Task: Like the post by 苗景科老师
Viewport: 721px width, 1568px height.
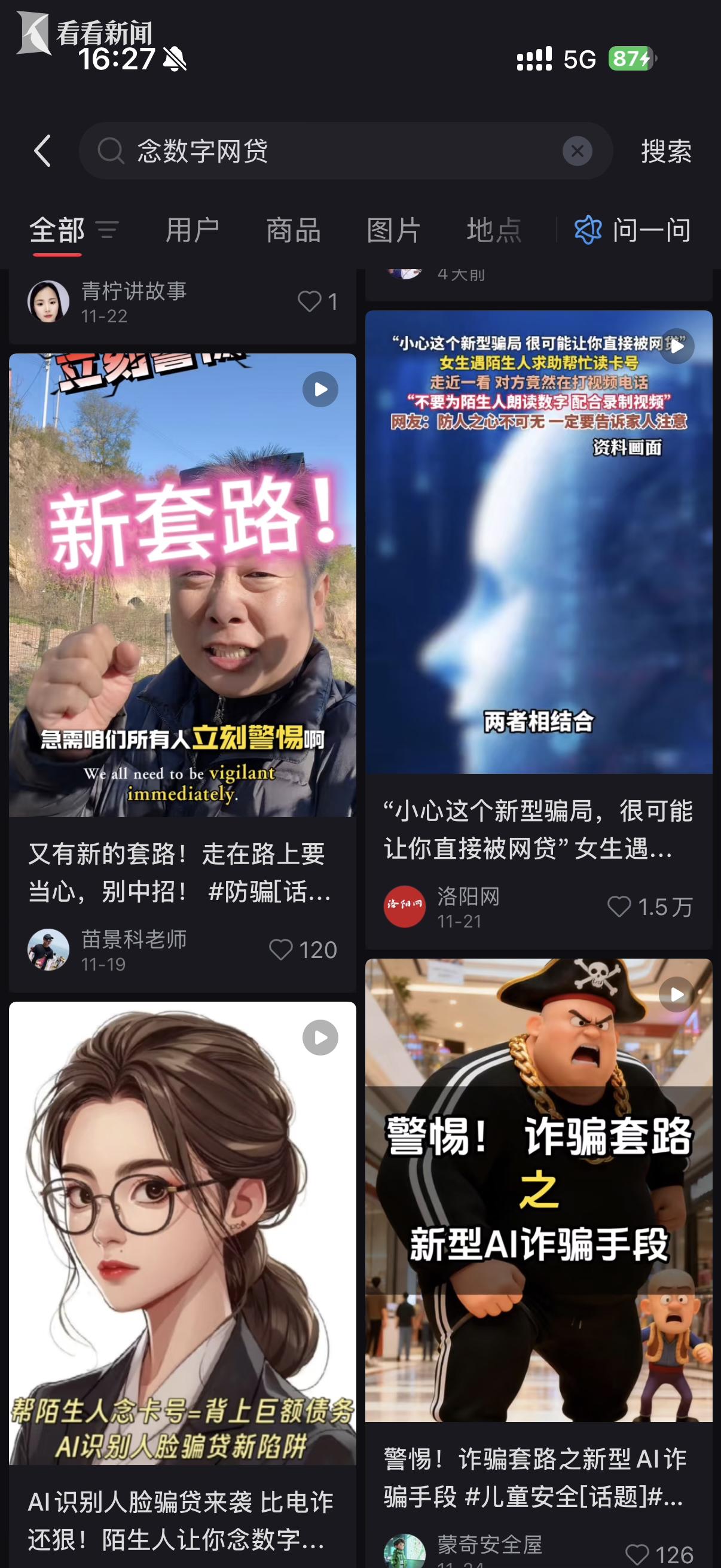Action: [281, 950]
